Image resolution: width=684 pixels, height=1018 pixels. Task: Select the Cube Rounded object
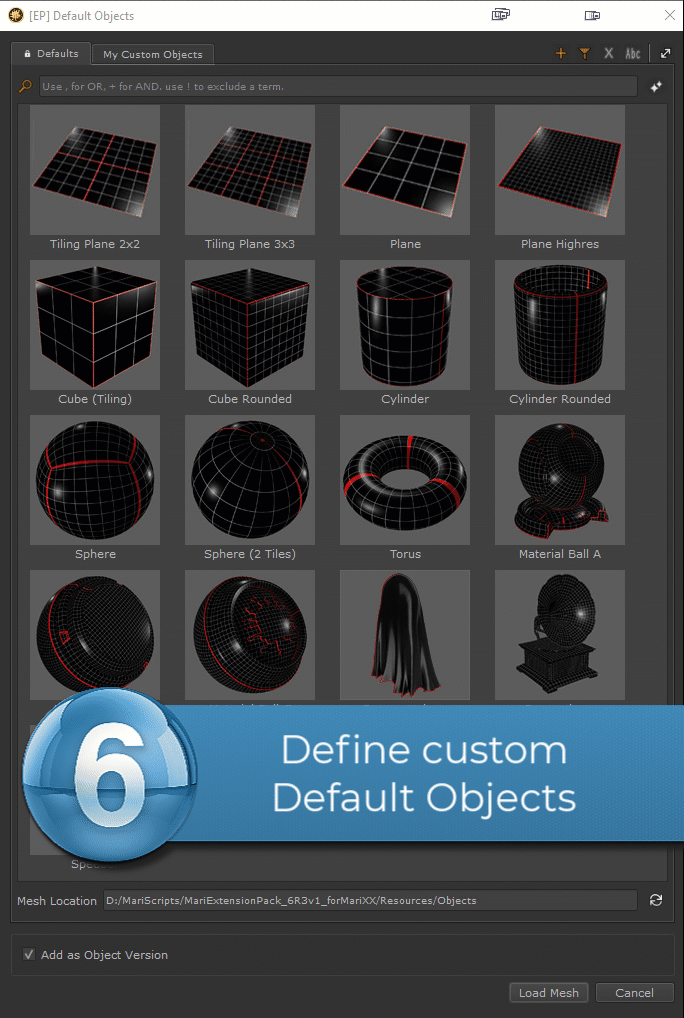point(250,326)
